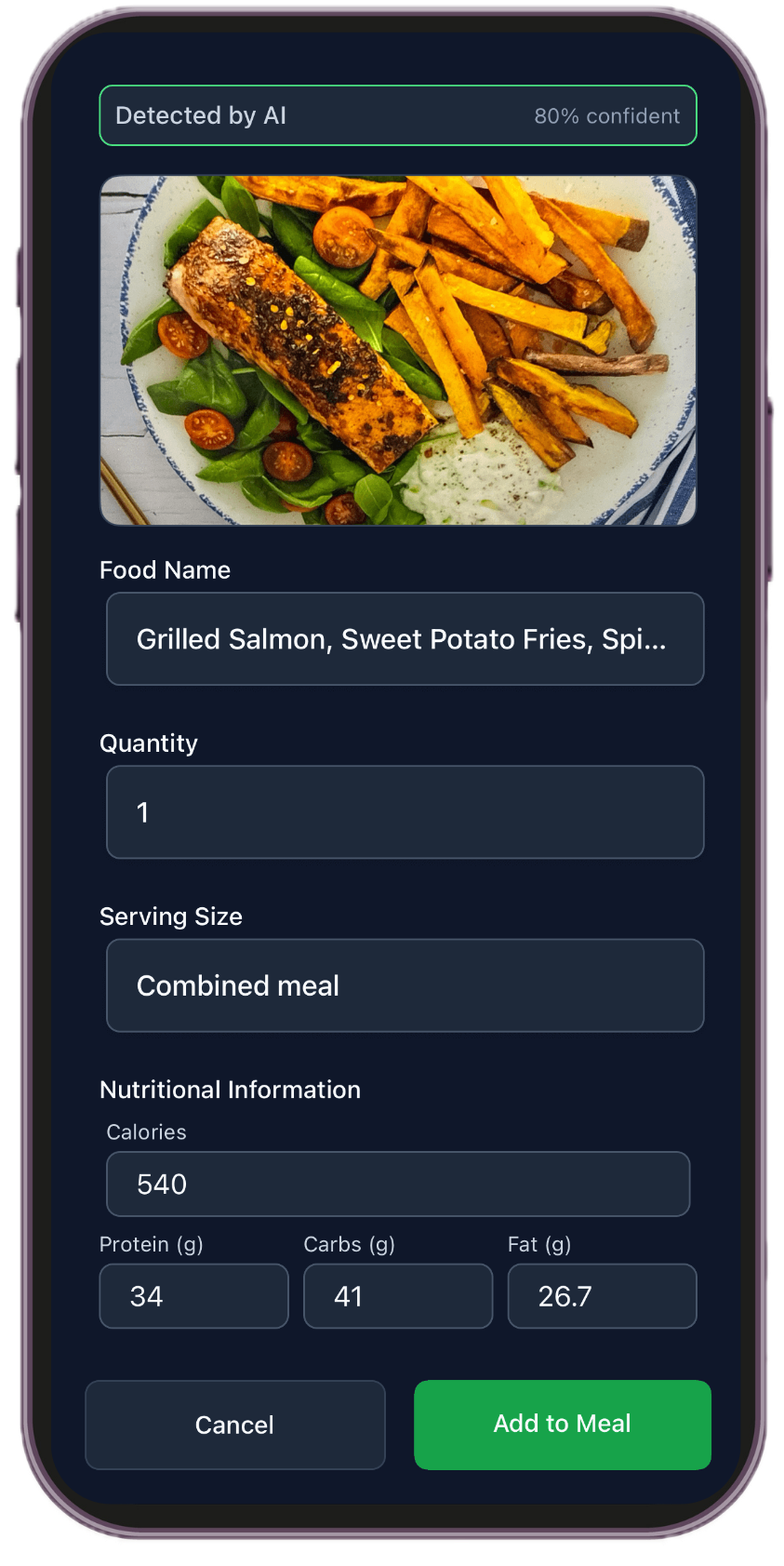Tap the Calories label

(146, 1132)
